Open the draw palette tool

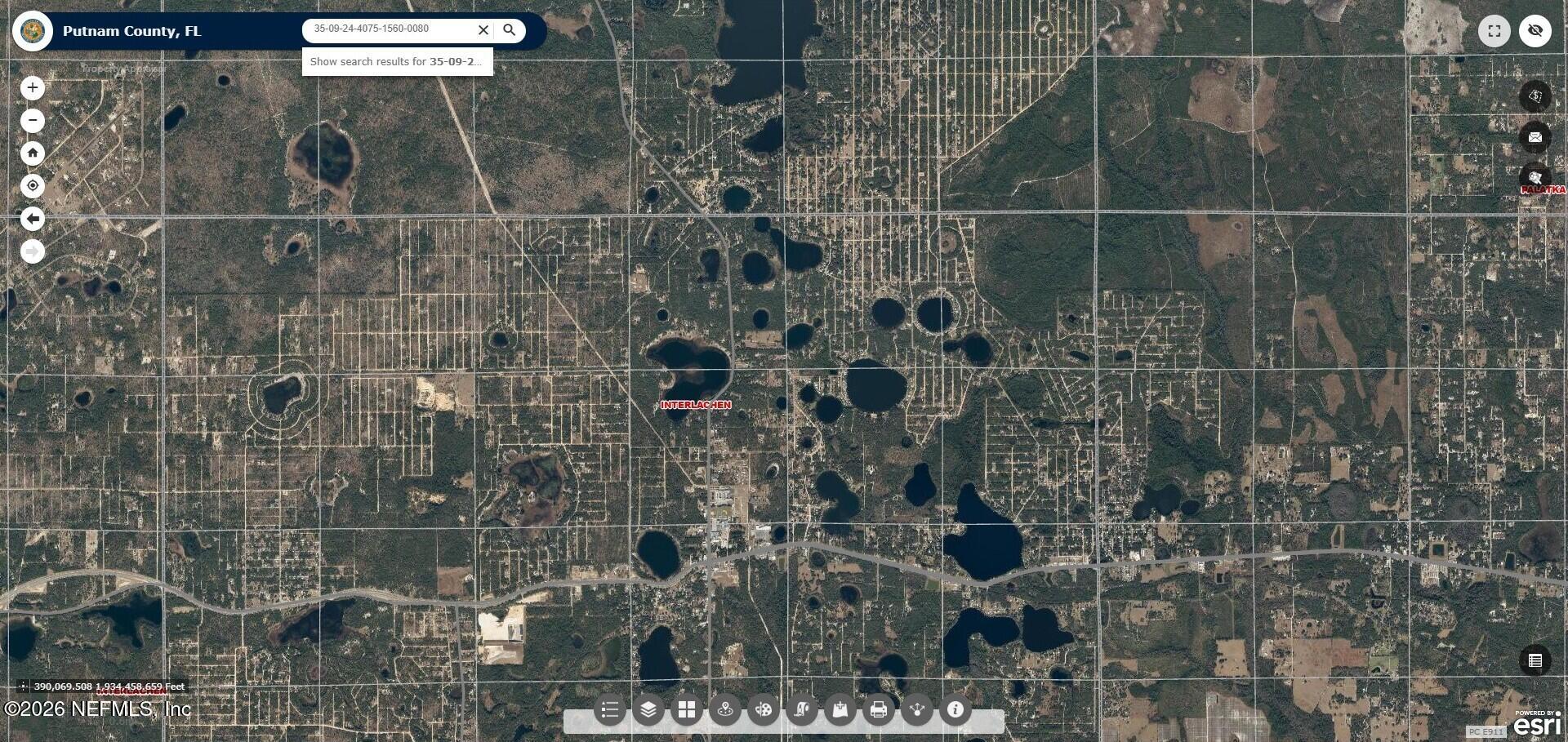[x=764, y=710]
